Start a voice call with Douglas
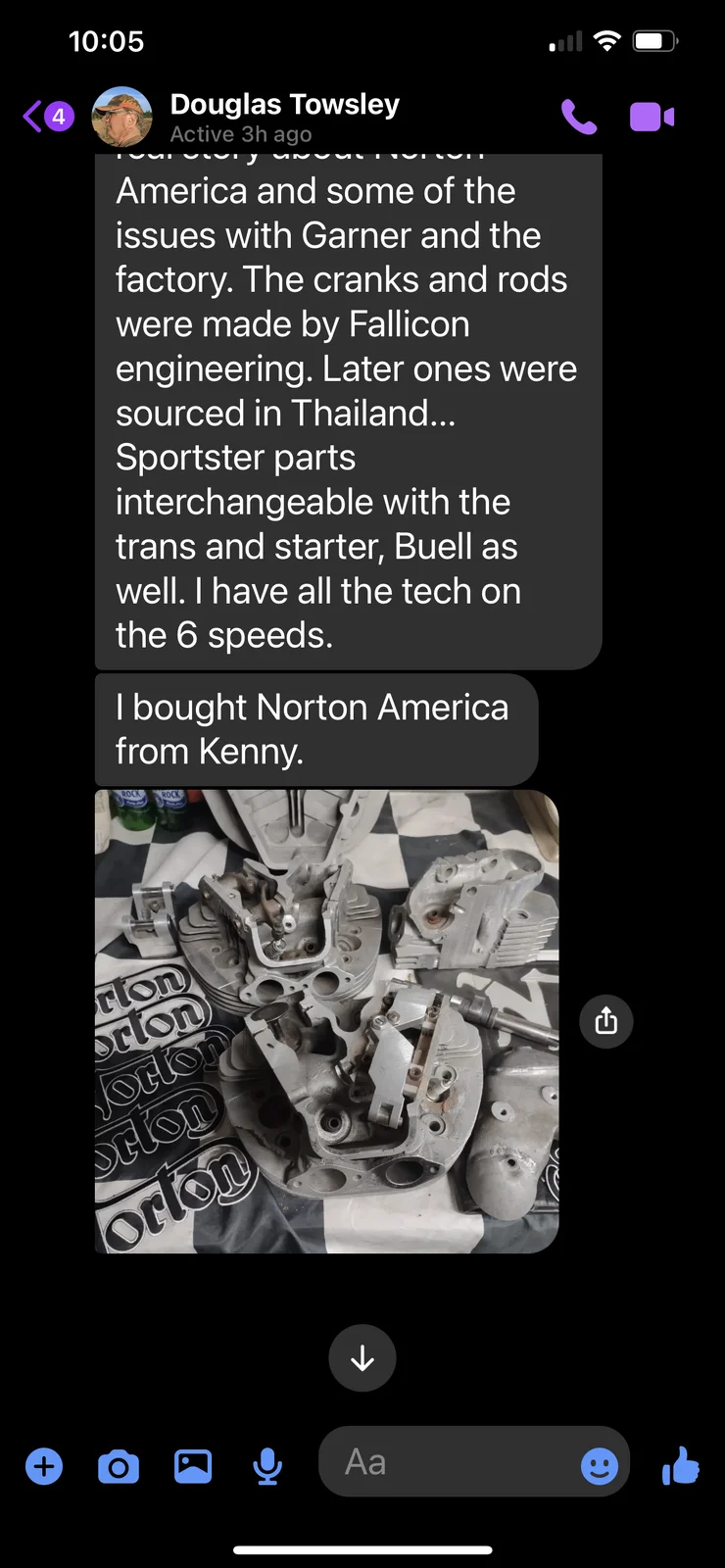 pos(578,117)
